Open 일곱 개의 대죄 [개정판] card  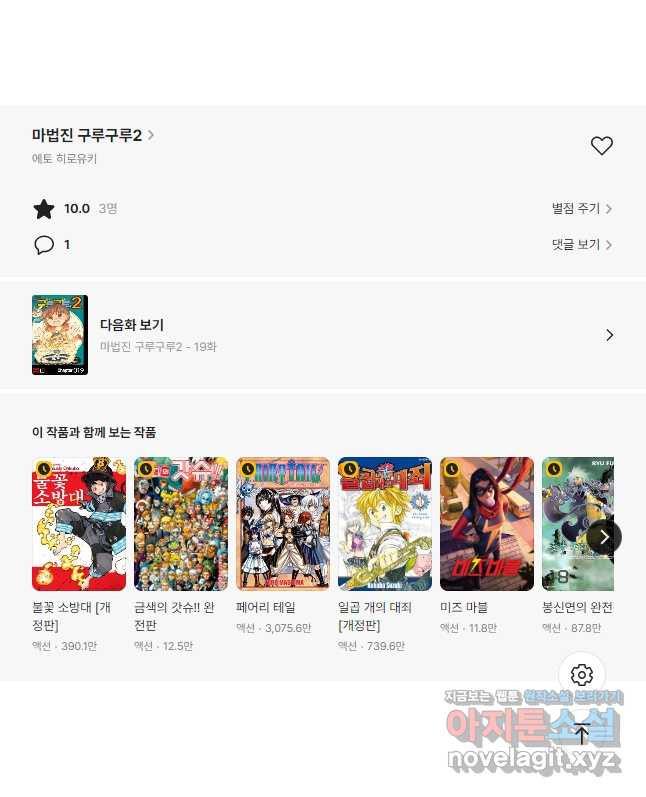tap(385, 525)
